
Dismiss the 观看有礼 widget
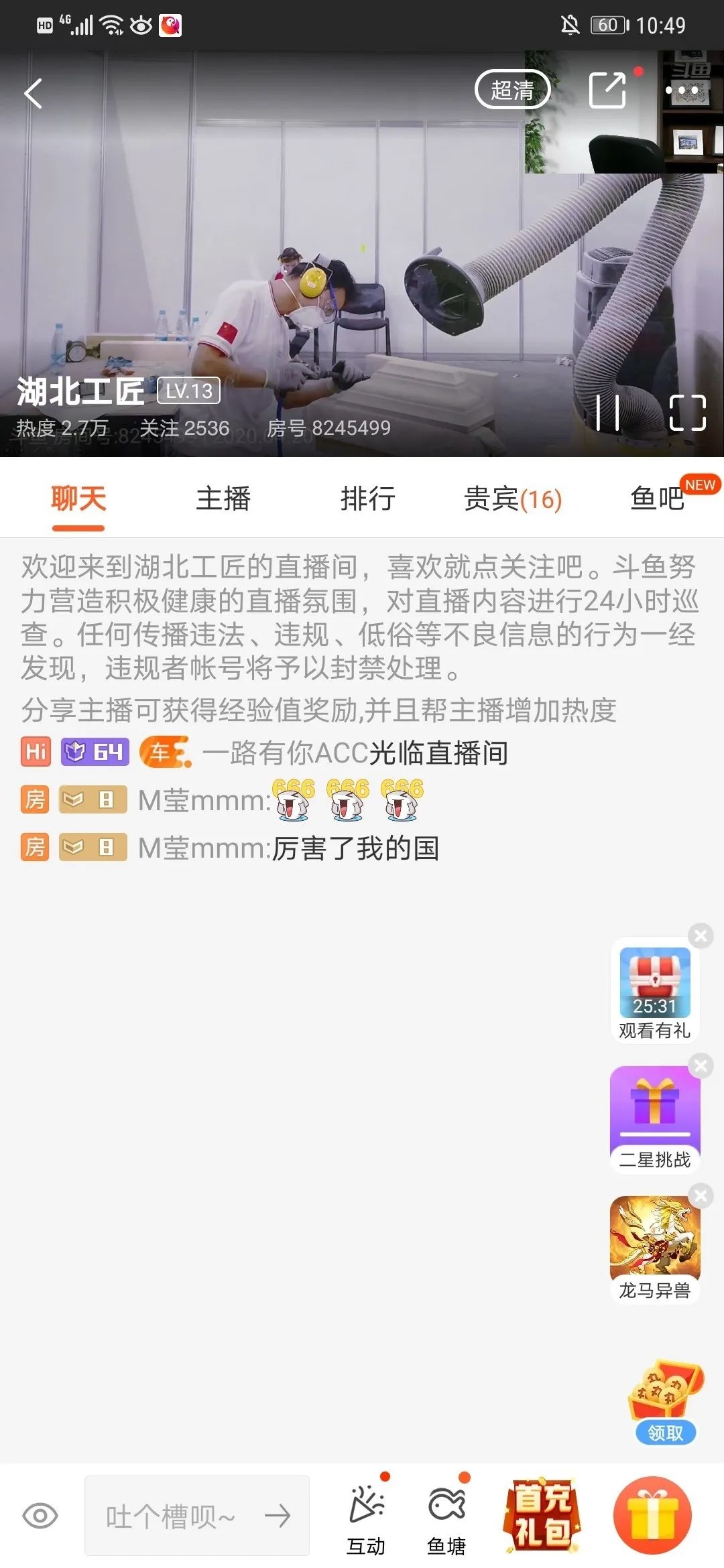(701, 935)
